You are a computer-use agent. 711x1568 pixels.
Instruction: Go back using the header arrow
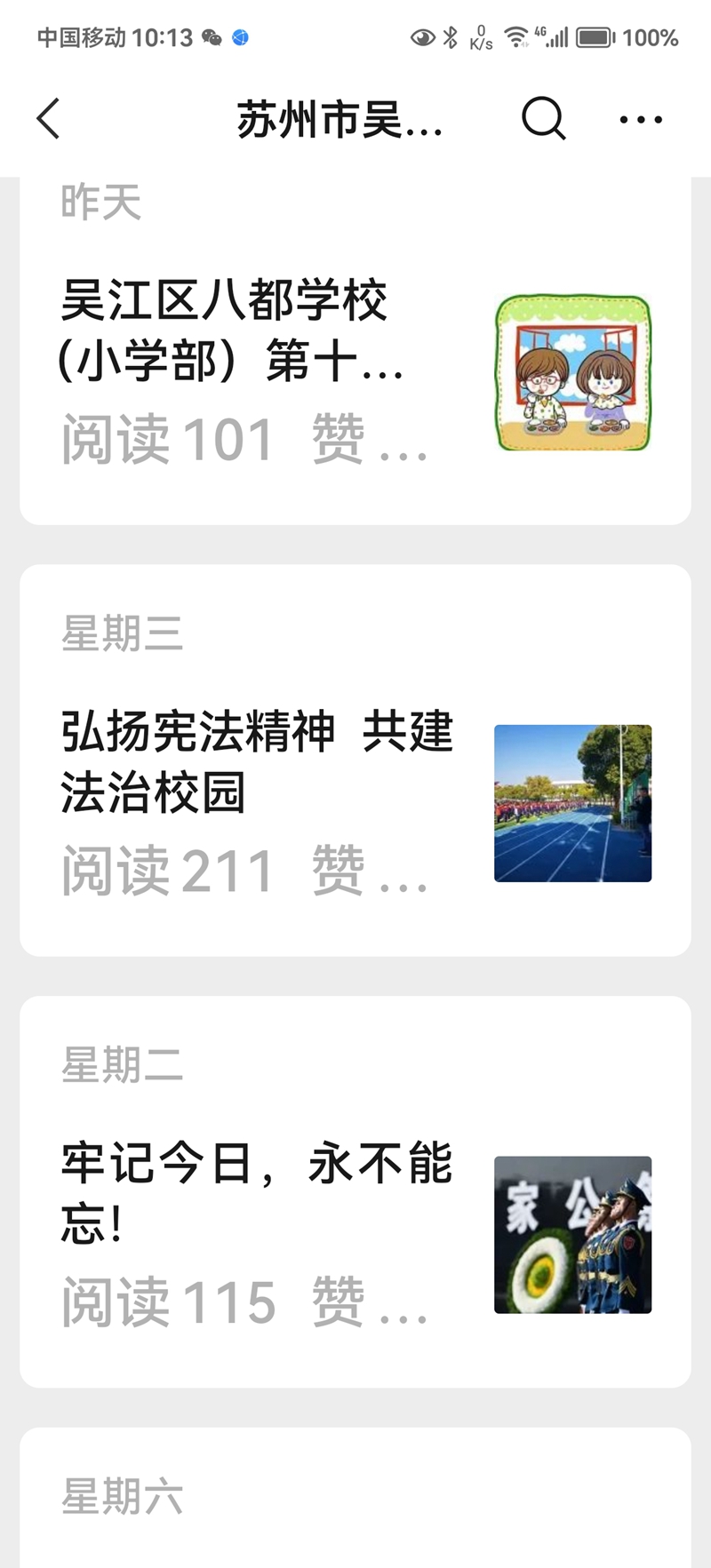49,118
